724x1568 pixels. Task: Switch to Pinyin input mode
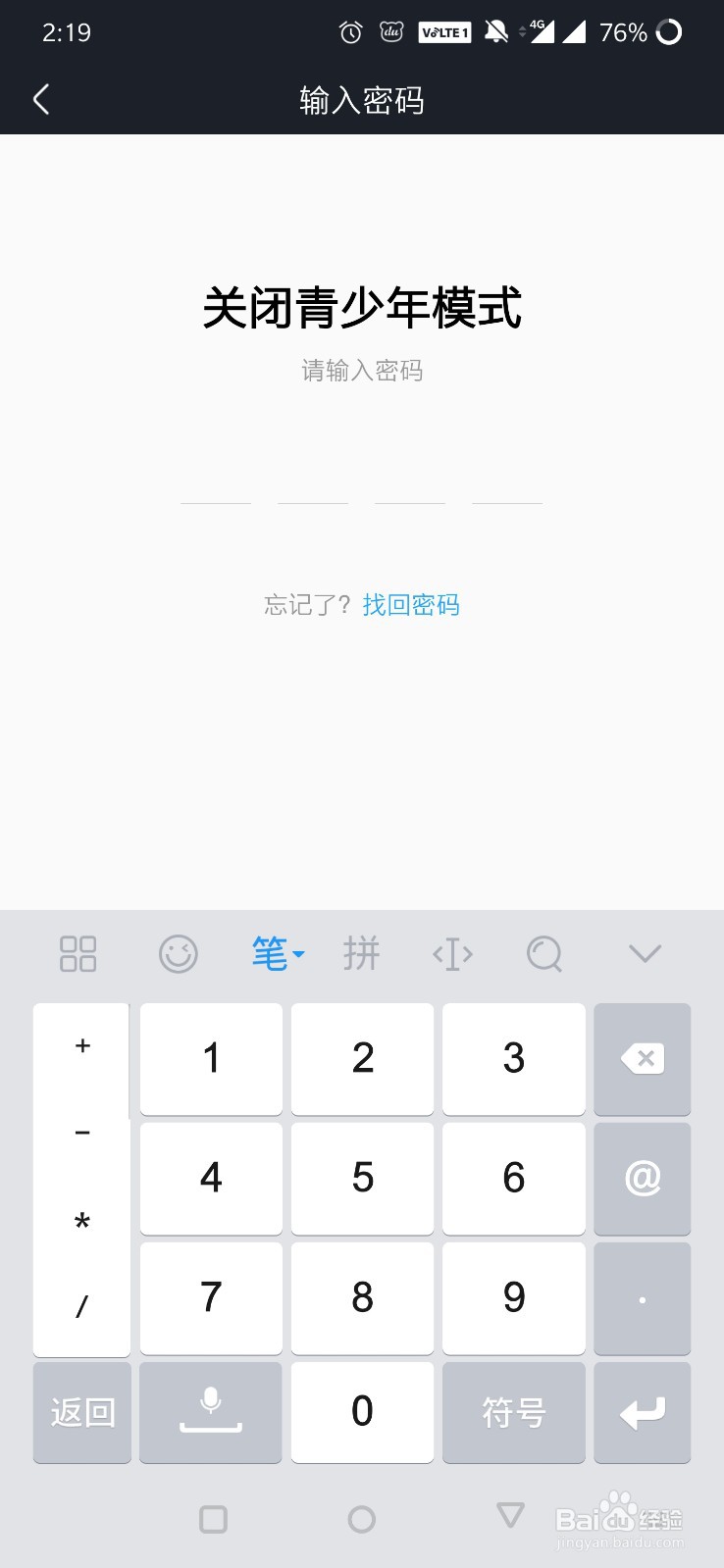pyautogui.click(x=362, y=952)
